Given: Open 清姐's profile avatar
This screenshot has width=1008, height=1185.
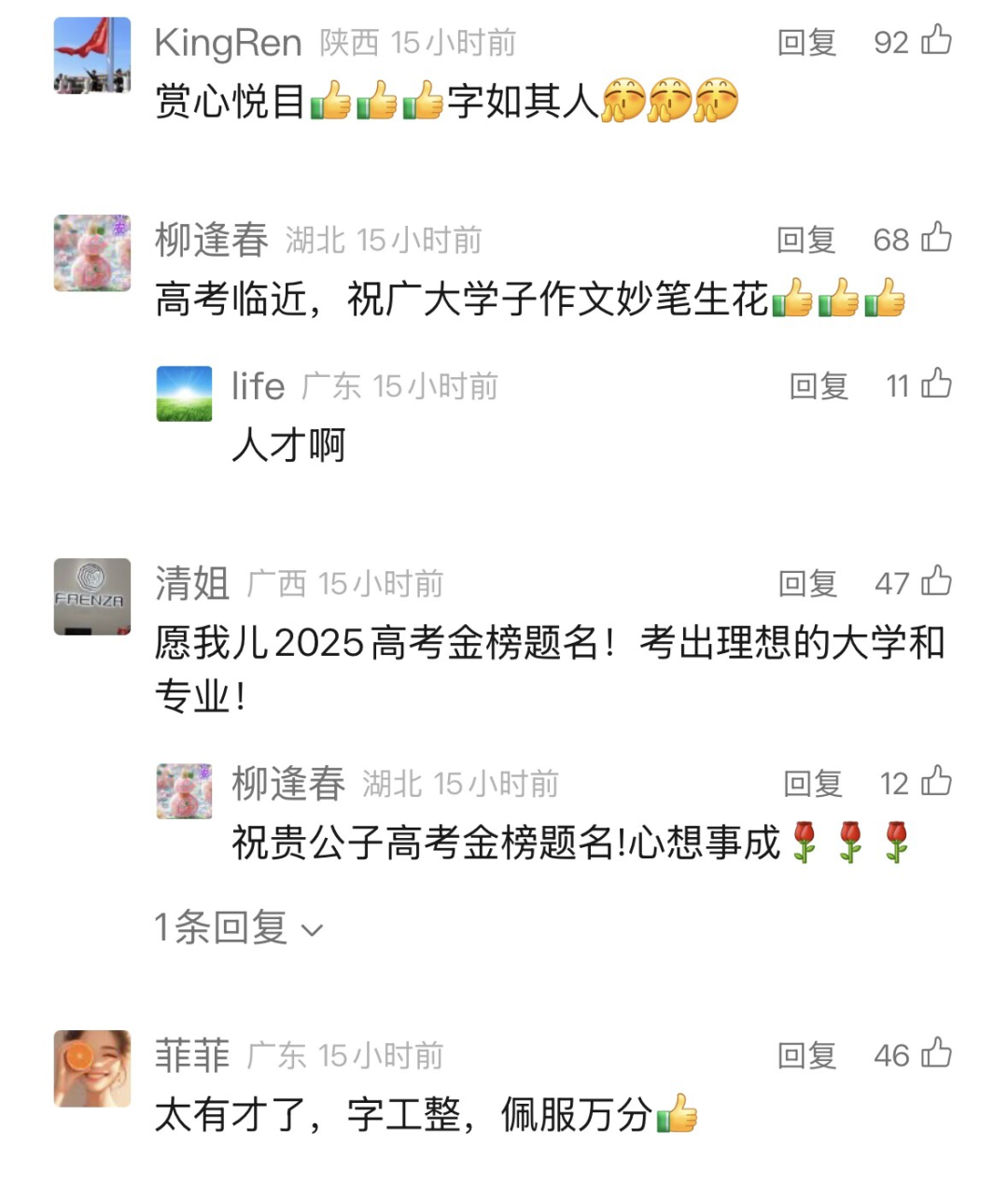Looking at the screenshot, I should (x=92, y=596).
